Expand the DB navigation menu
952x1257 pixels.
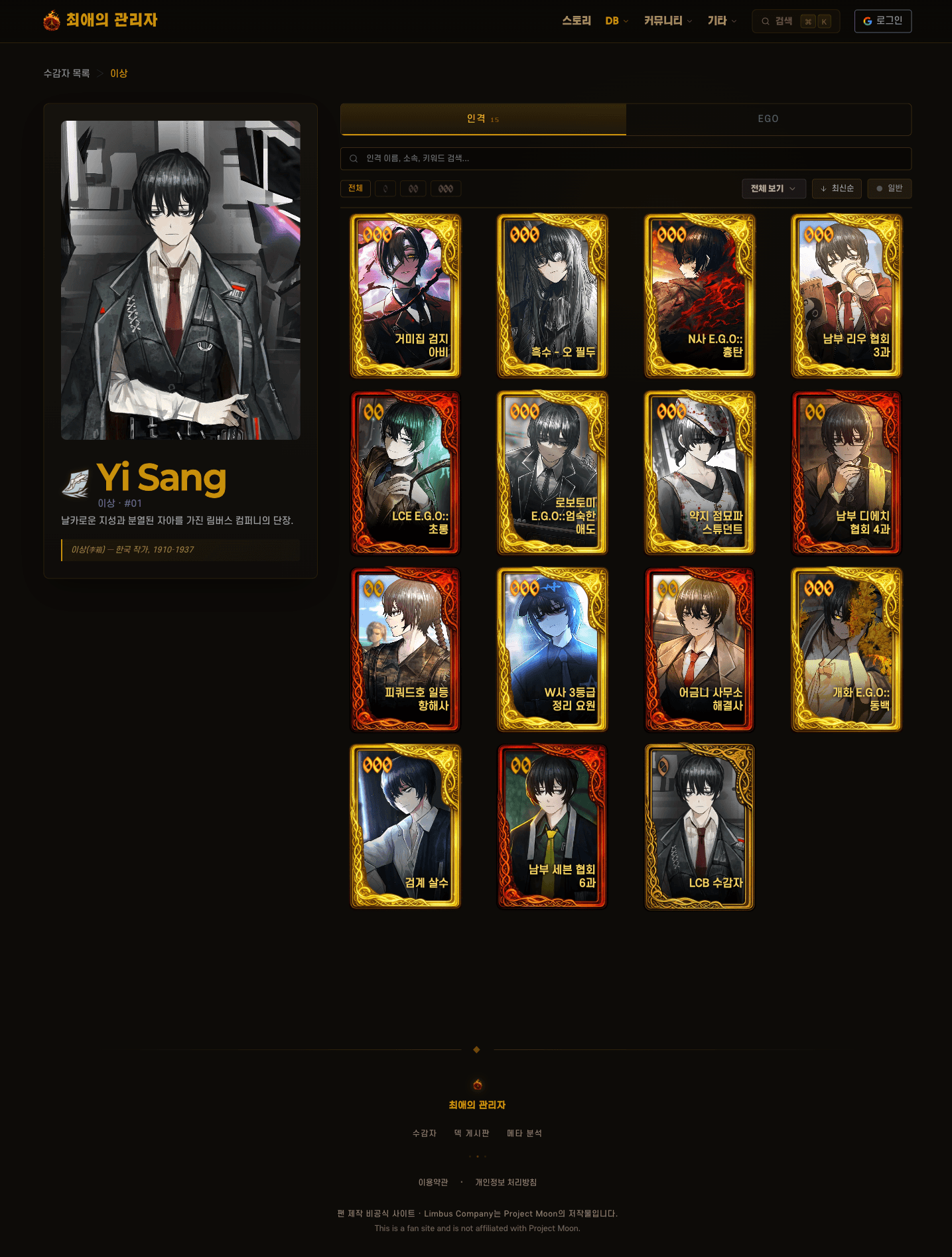coord(616,21)
